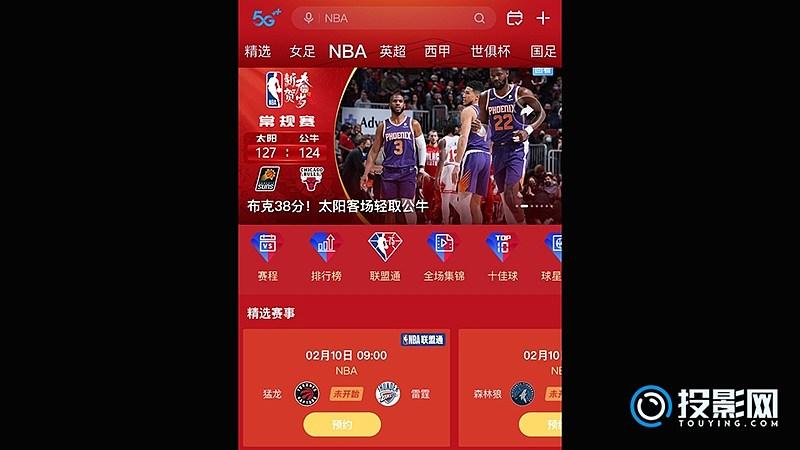The image size is (800, 450).
Task: Tap the magnifier search icon
Action: pos(480,18)
